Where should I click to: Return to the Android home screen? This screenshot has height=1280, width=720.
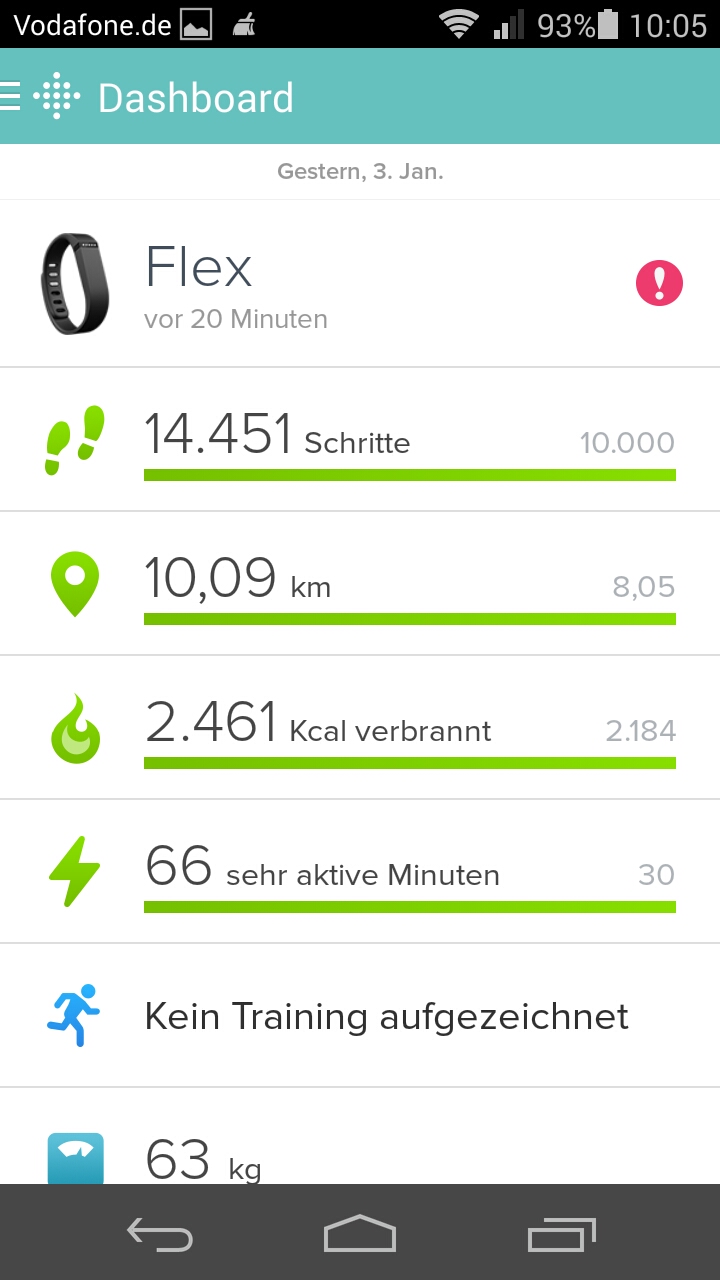[x=360, y=1234]
